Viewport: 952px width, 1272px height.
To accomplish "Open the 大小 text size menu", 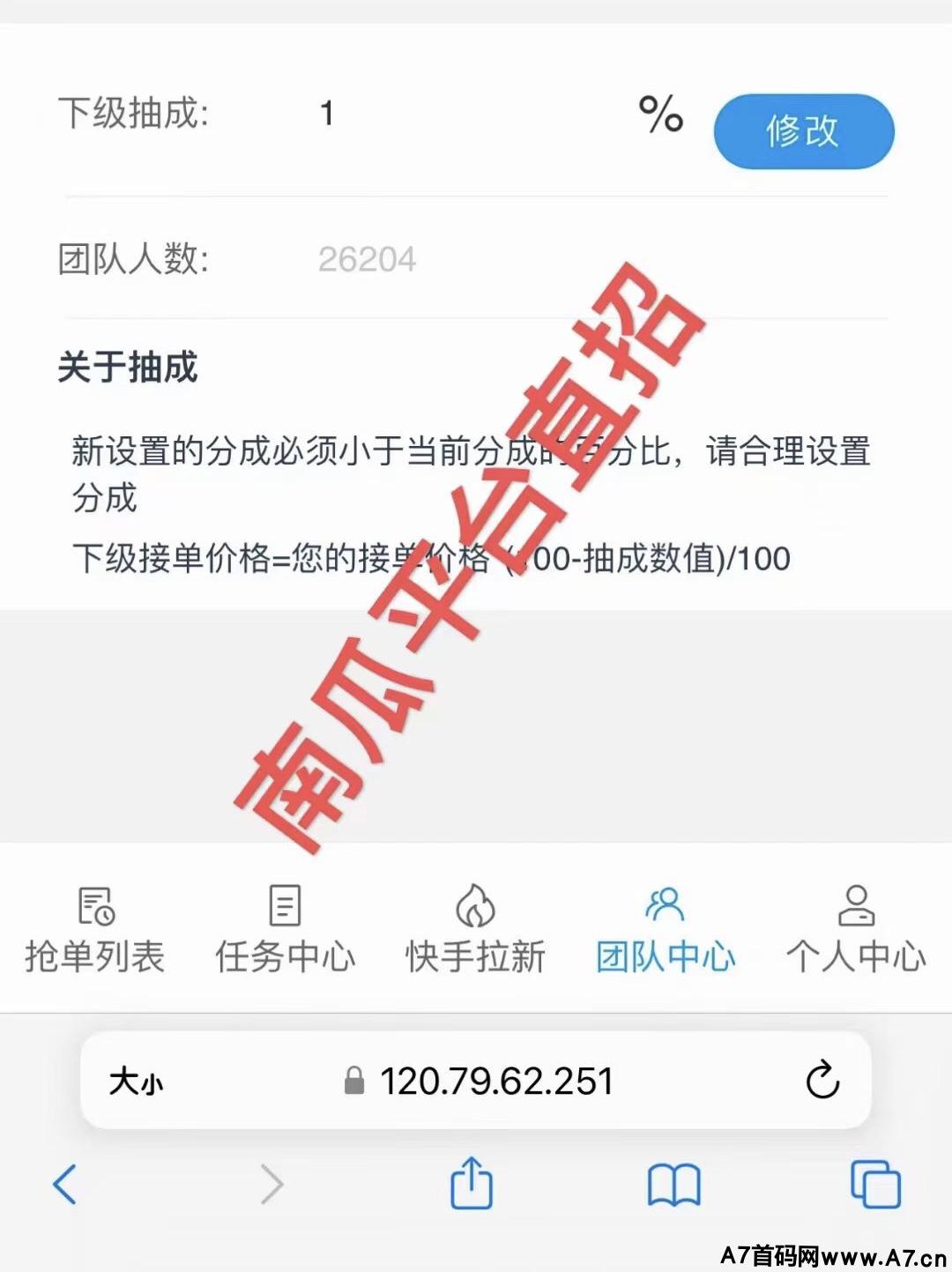I will [136, 1081].
